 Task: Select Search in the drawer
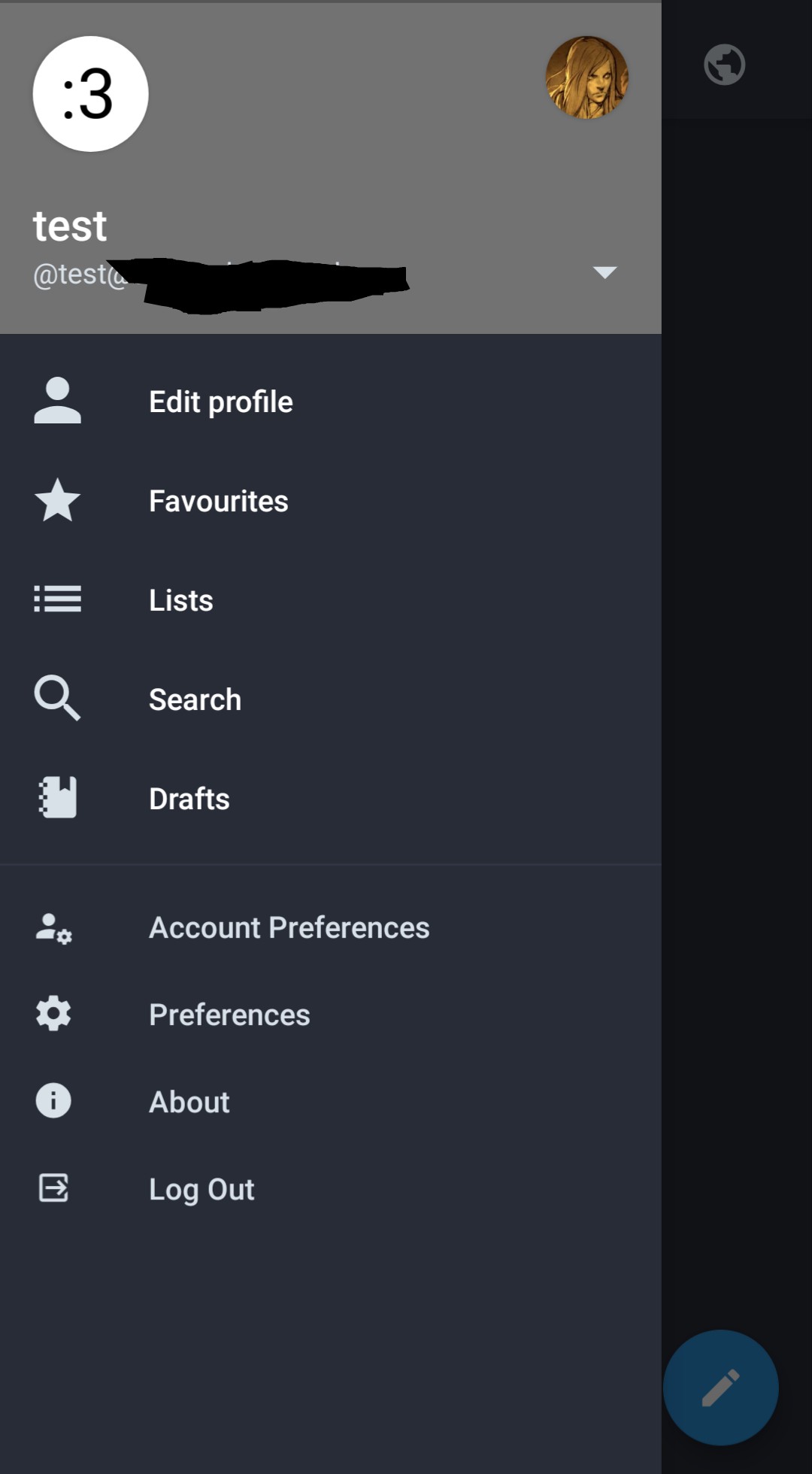tap(195, 699)
